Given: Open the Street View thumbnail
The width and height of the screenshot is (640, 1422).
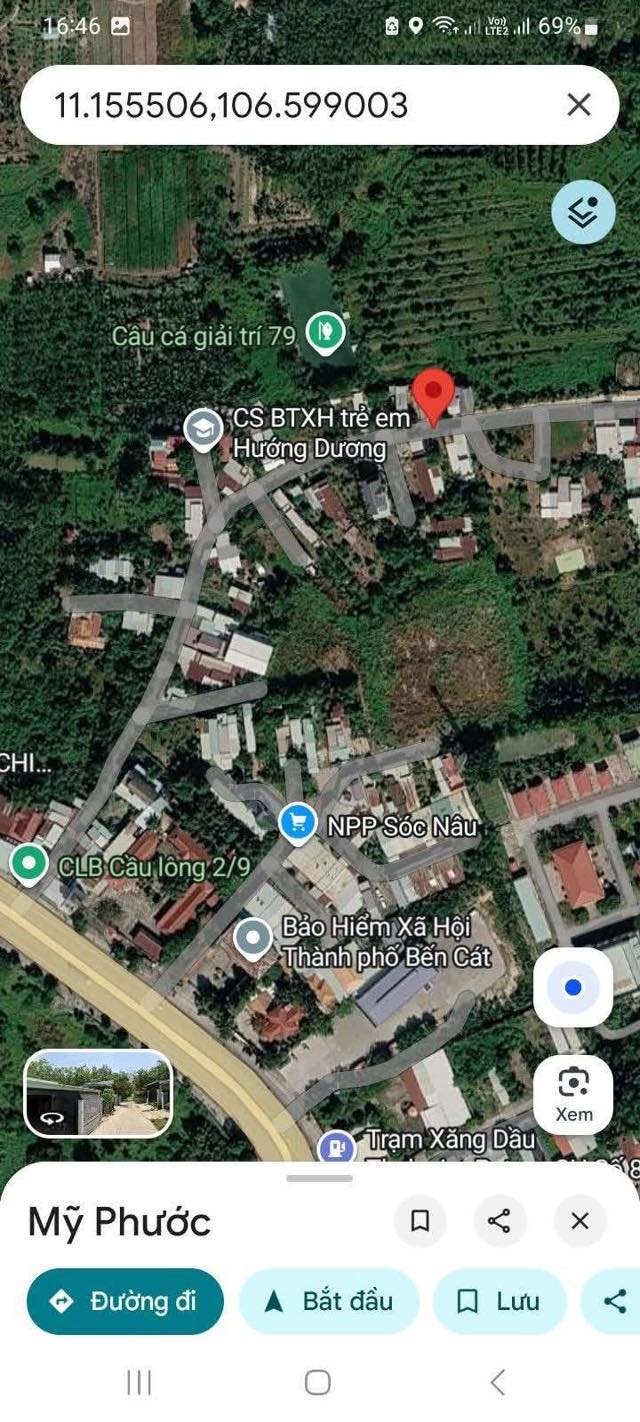Looking at the screenshot, I should pyautogui.click(x=98, y=1093).
